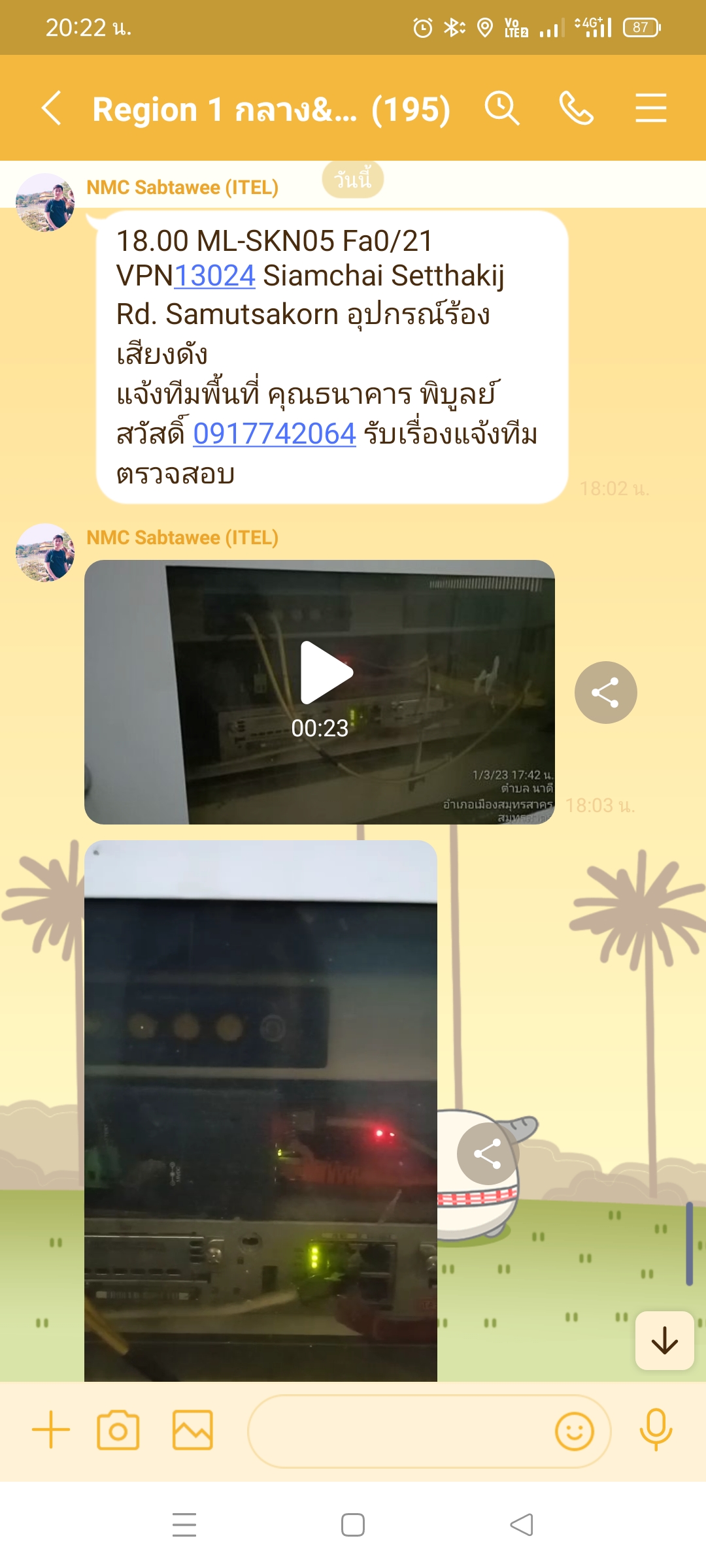Record a voice message with the microphone
This screenshot has height=1568, width=706.
656,1430
